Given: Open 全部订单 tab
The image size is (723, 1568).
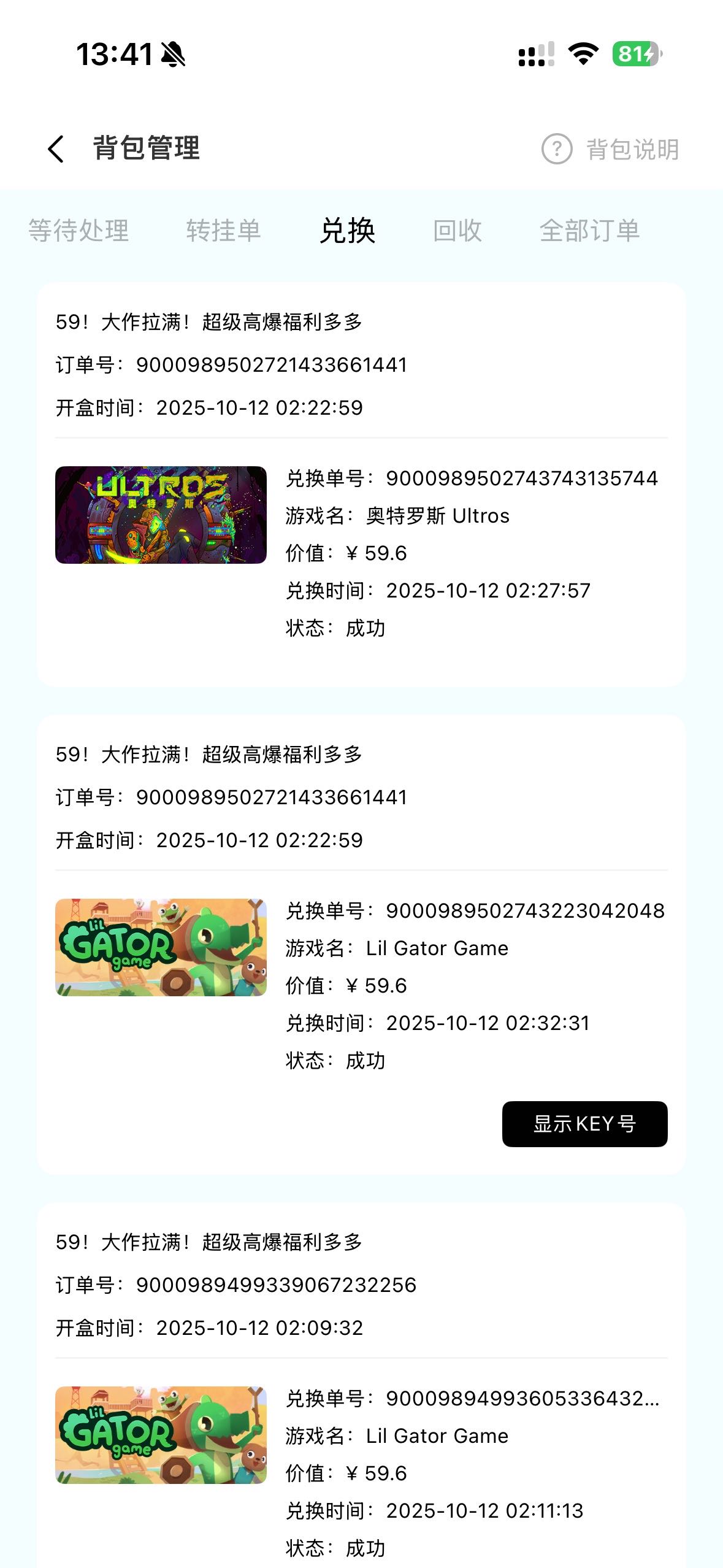Looking at the screenshot, I should click(x=589, y=231).
